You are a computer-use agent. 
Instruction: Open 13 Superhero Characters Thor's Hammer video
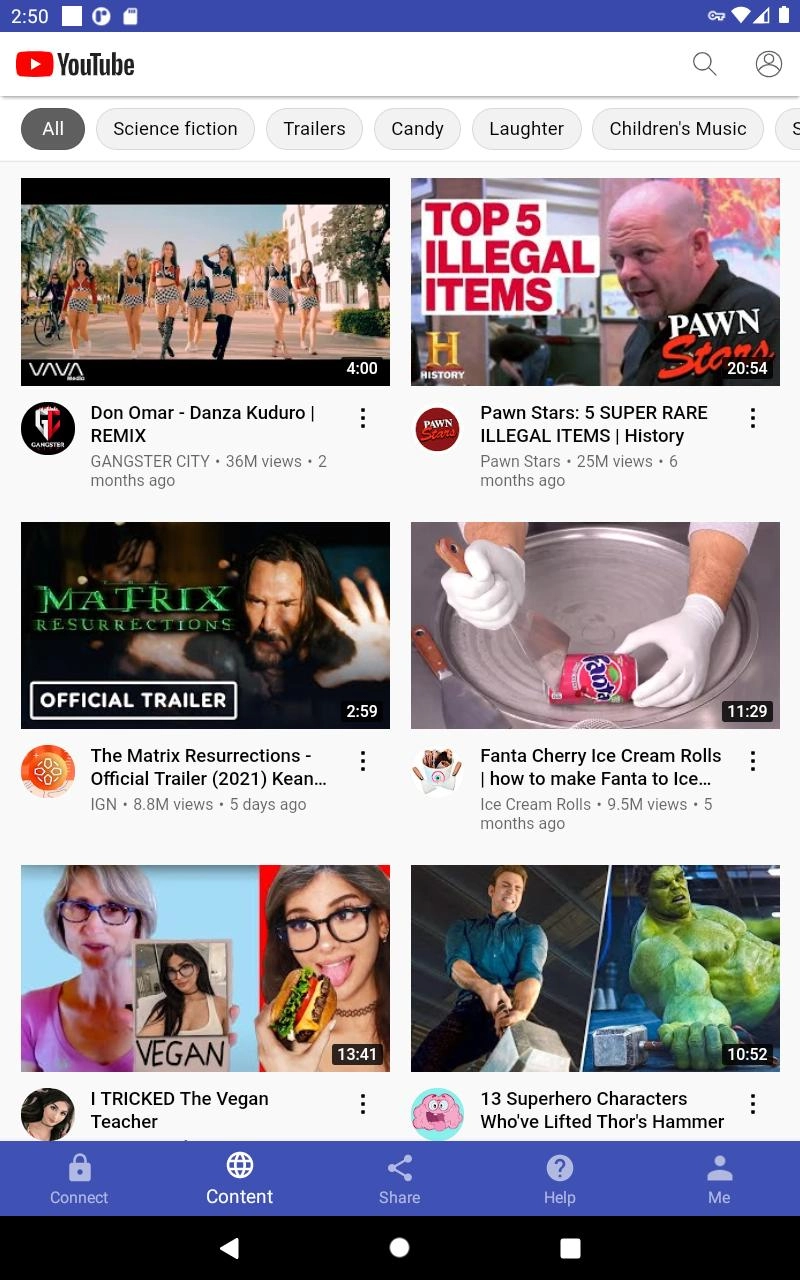595,968
